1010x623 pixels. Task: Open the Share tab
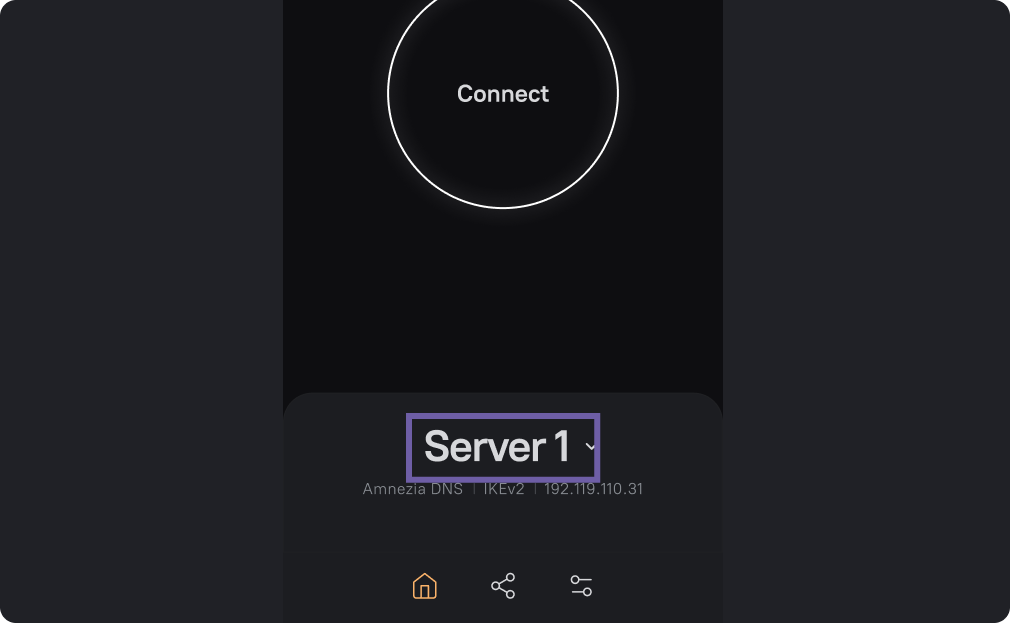[503, 585]
